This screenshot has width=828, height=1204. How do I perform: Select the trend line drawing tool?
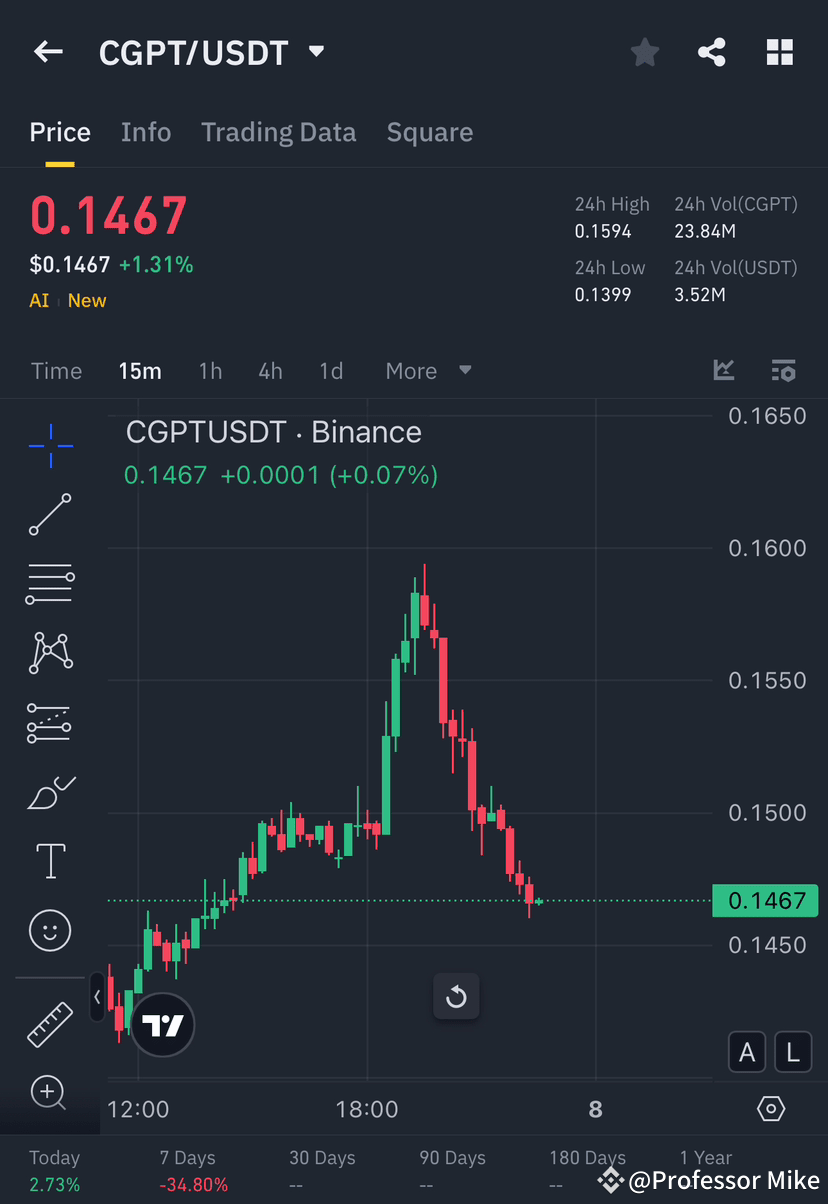point(49,515)
